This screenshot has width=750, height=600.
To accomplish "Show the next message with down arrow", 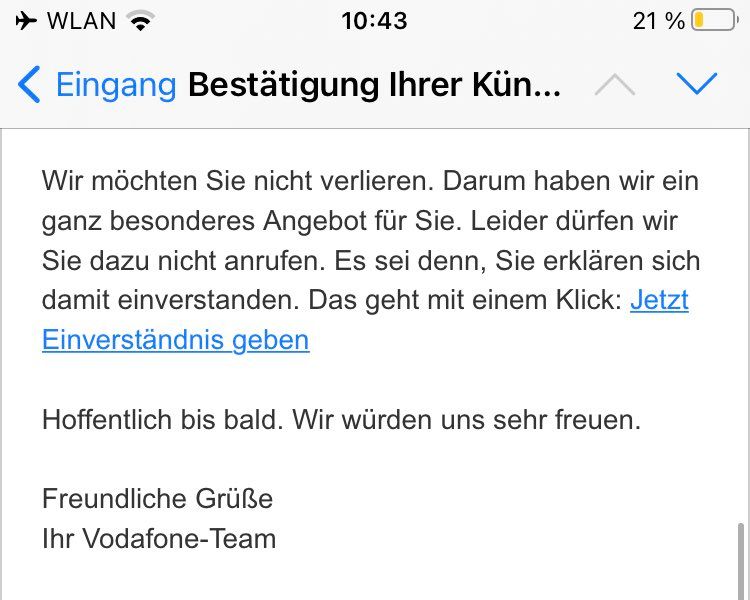I will 696,85.
